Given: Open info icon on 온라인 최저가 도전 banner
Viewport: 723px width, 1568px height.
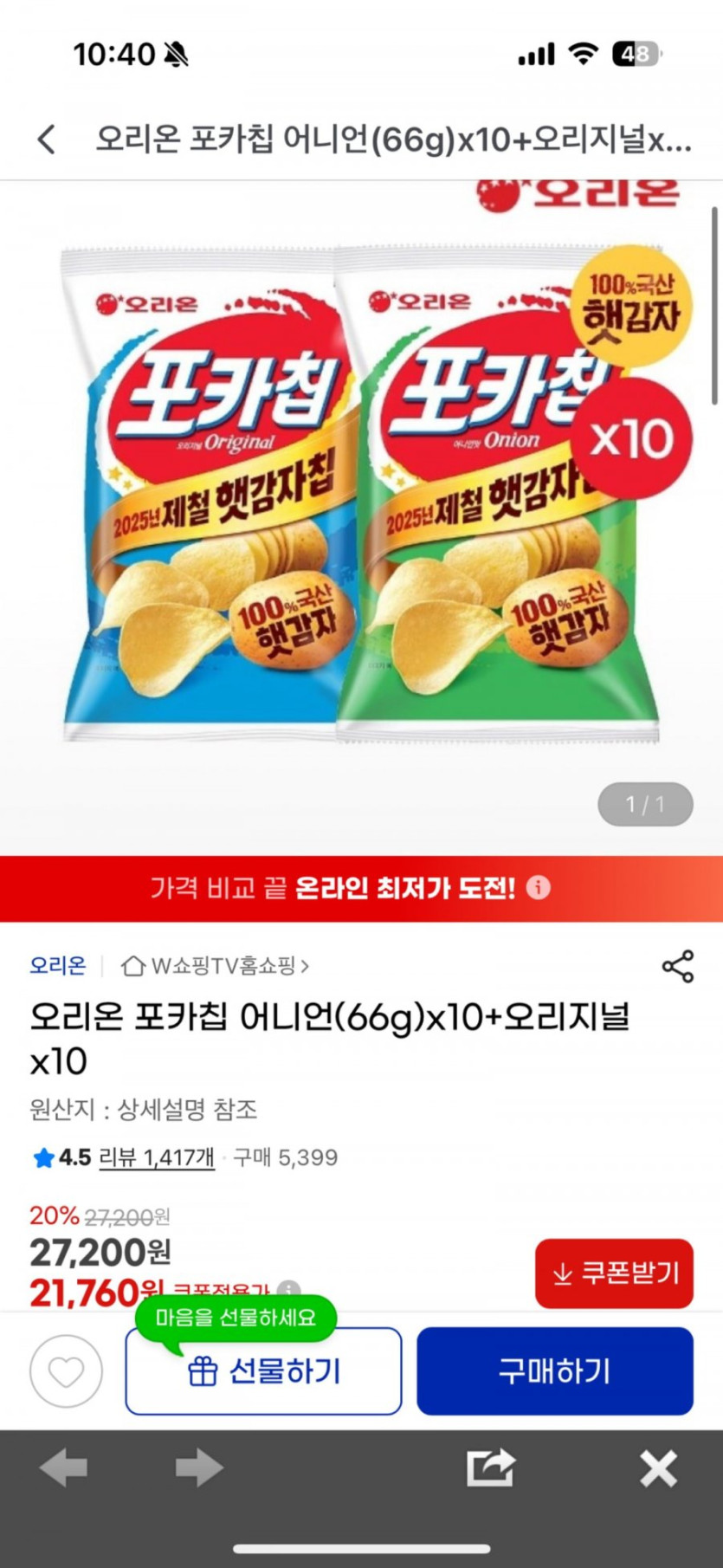Looking at the screenshot, I should click(x=539, y=888).
